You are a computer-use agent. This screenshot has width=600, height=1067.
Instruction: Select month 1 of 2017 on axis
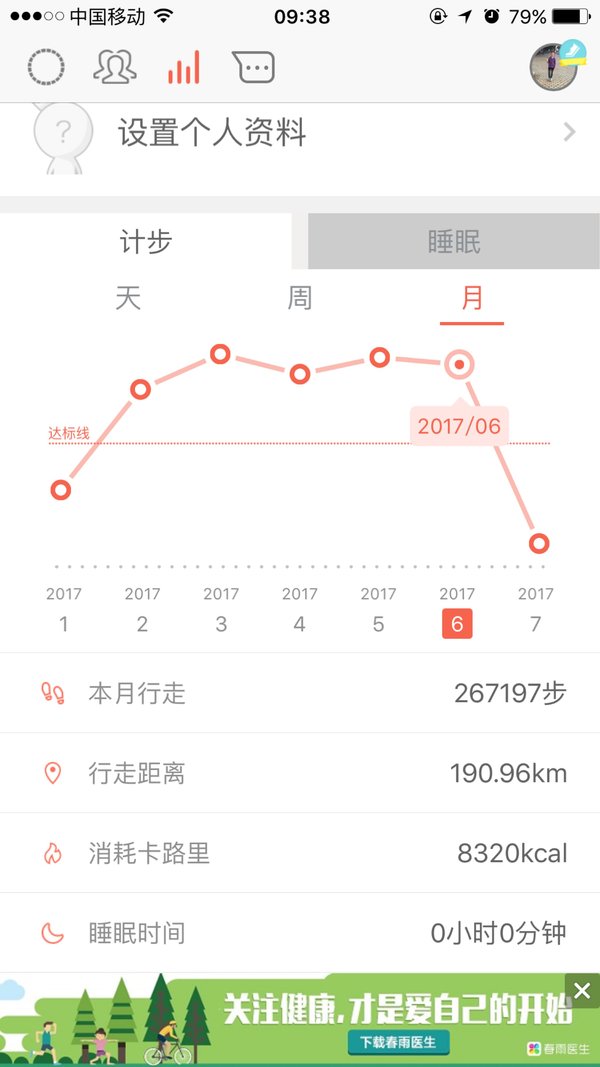point(63,609)
